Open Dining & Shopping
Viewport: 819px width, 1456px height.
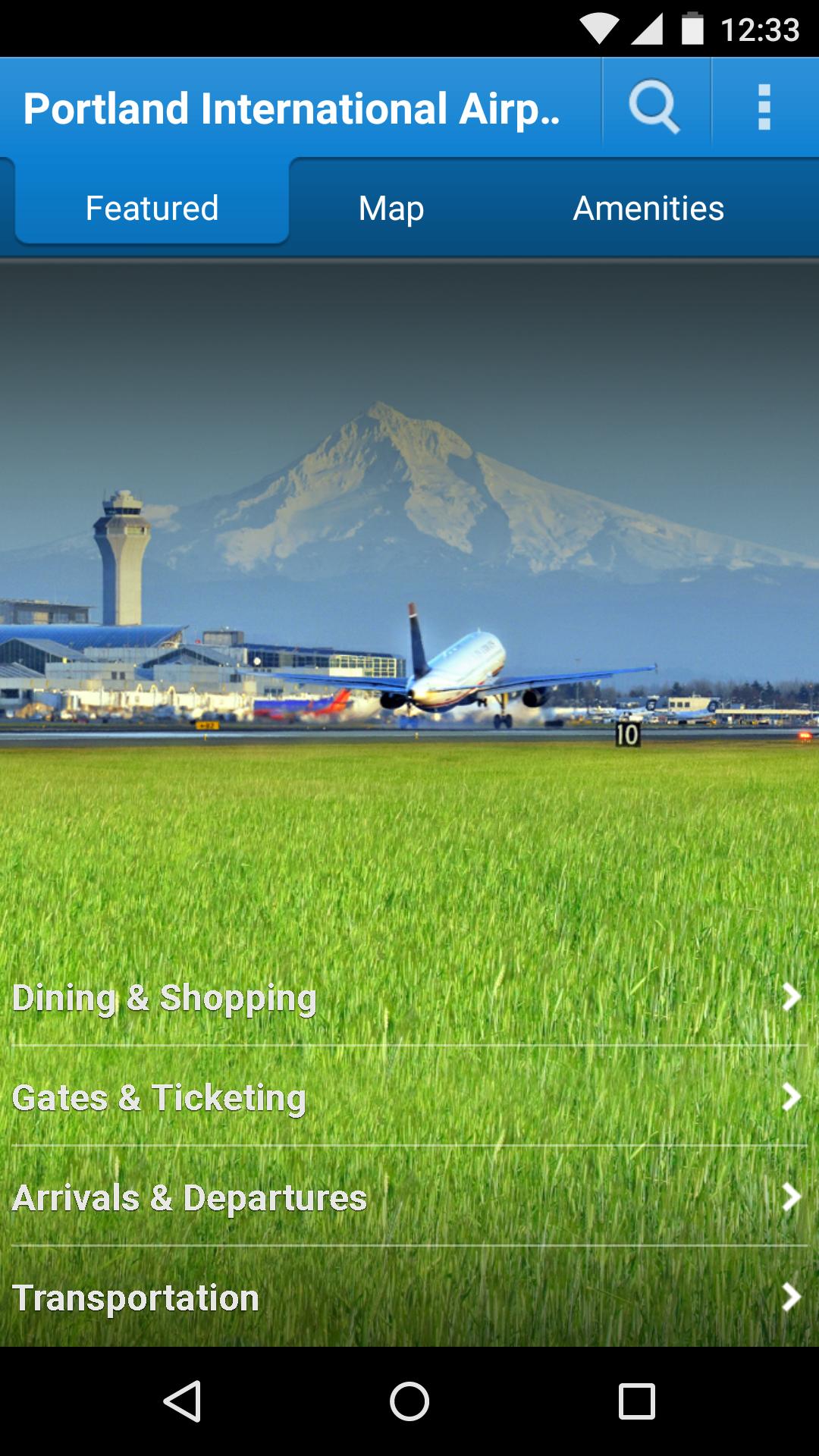coord(409,997)
